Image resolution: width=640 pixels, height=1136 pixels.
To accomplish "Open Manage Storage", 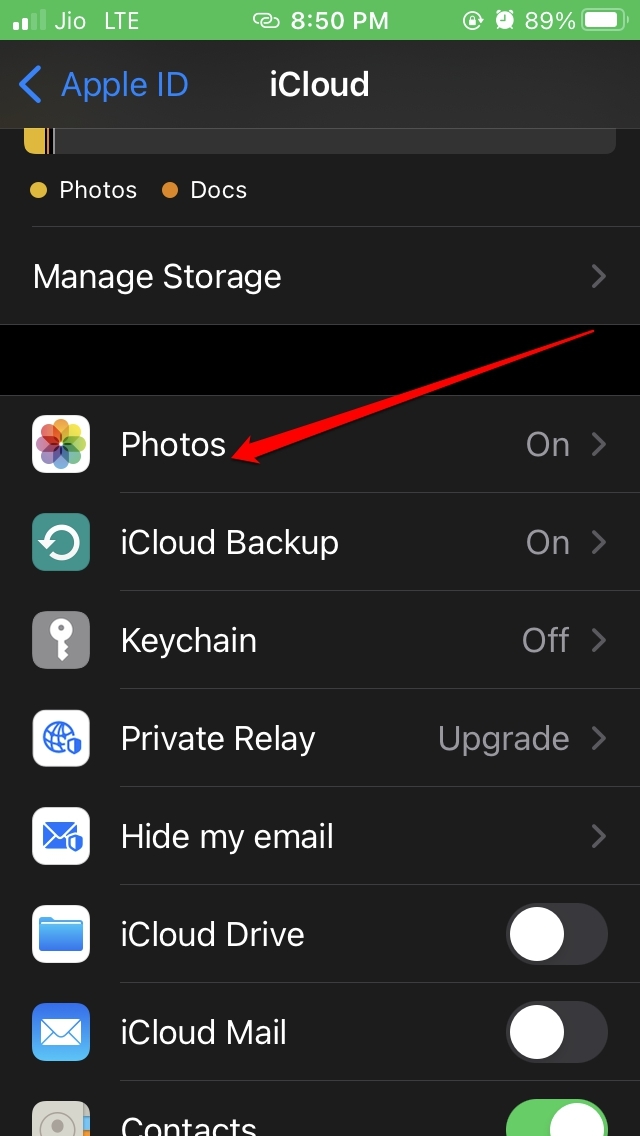I will click(x=320, y=276).
